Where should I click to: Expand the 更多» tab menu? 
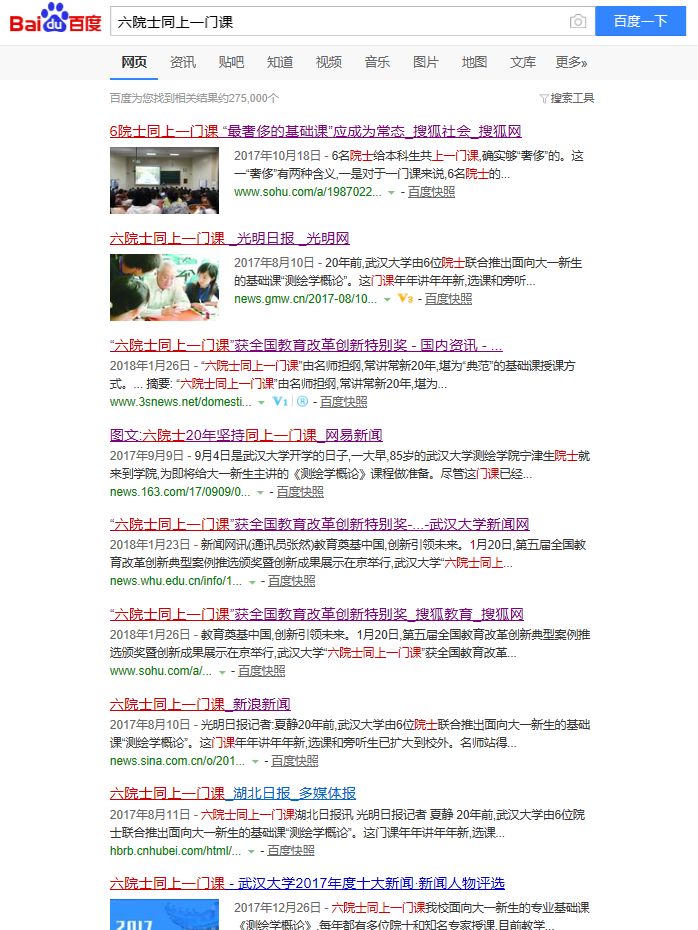point(572,62)
